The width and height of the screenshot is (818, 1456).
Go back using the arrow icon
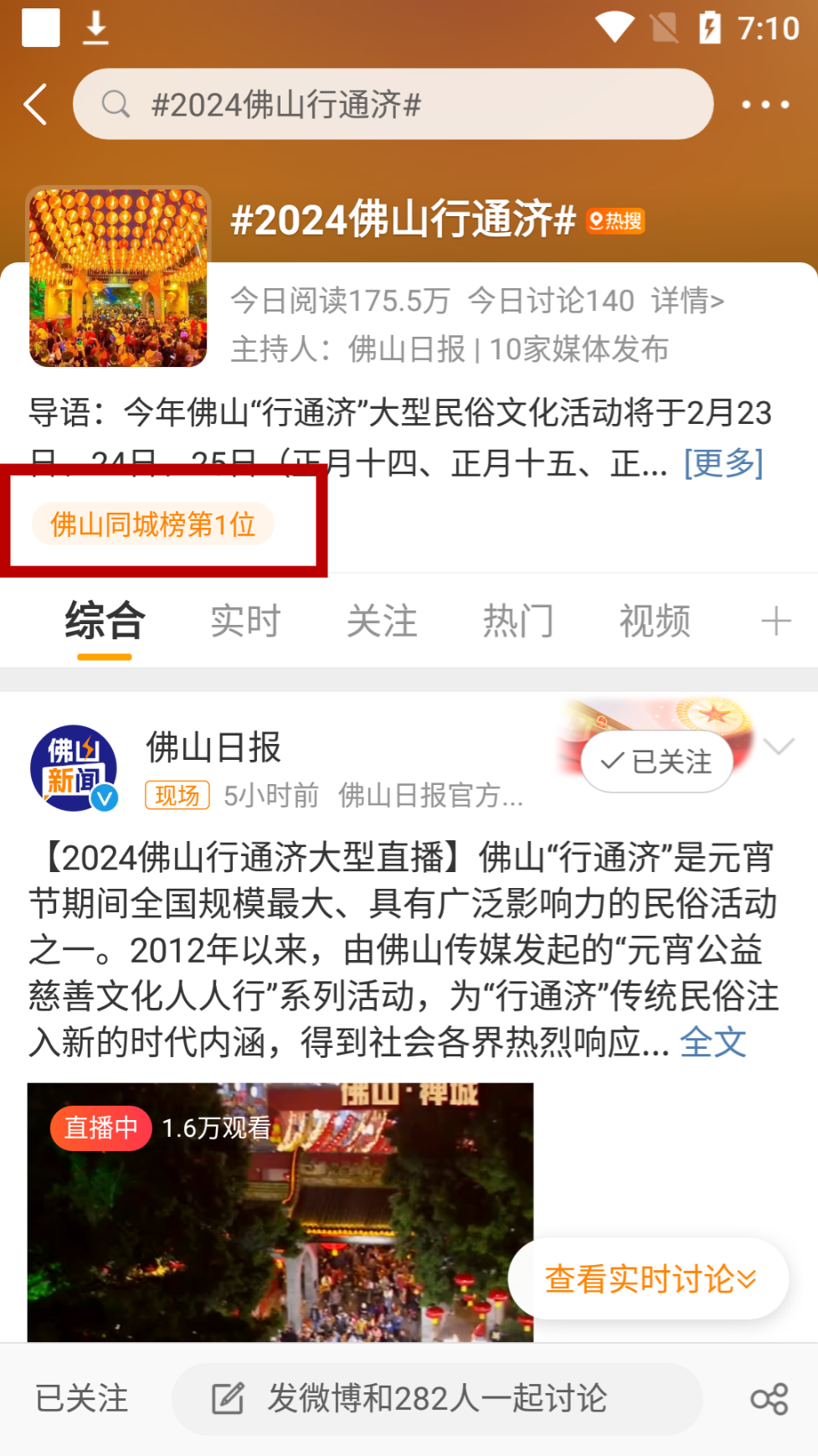(35, 105)
